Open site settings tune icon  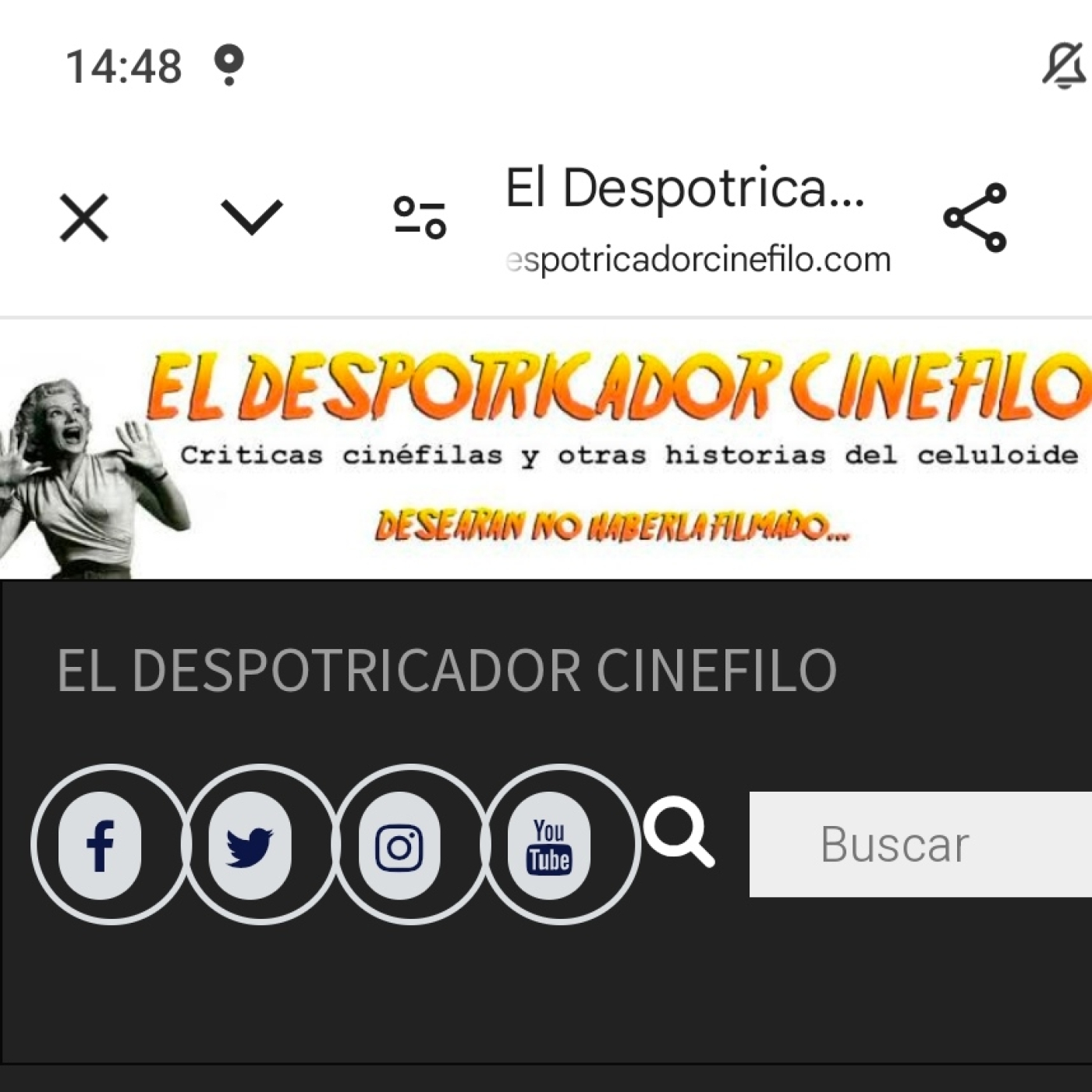click(420, 218)
